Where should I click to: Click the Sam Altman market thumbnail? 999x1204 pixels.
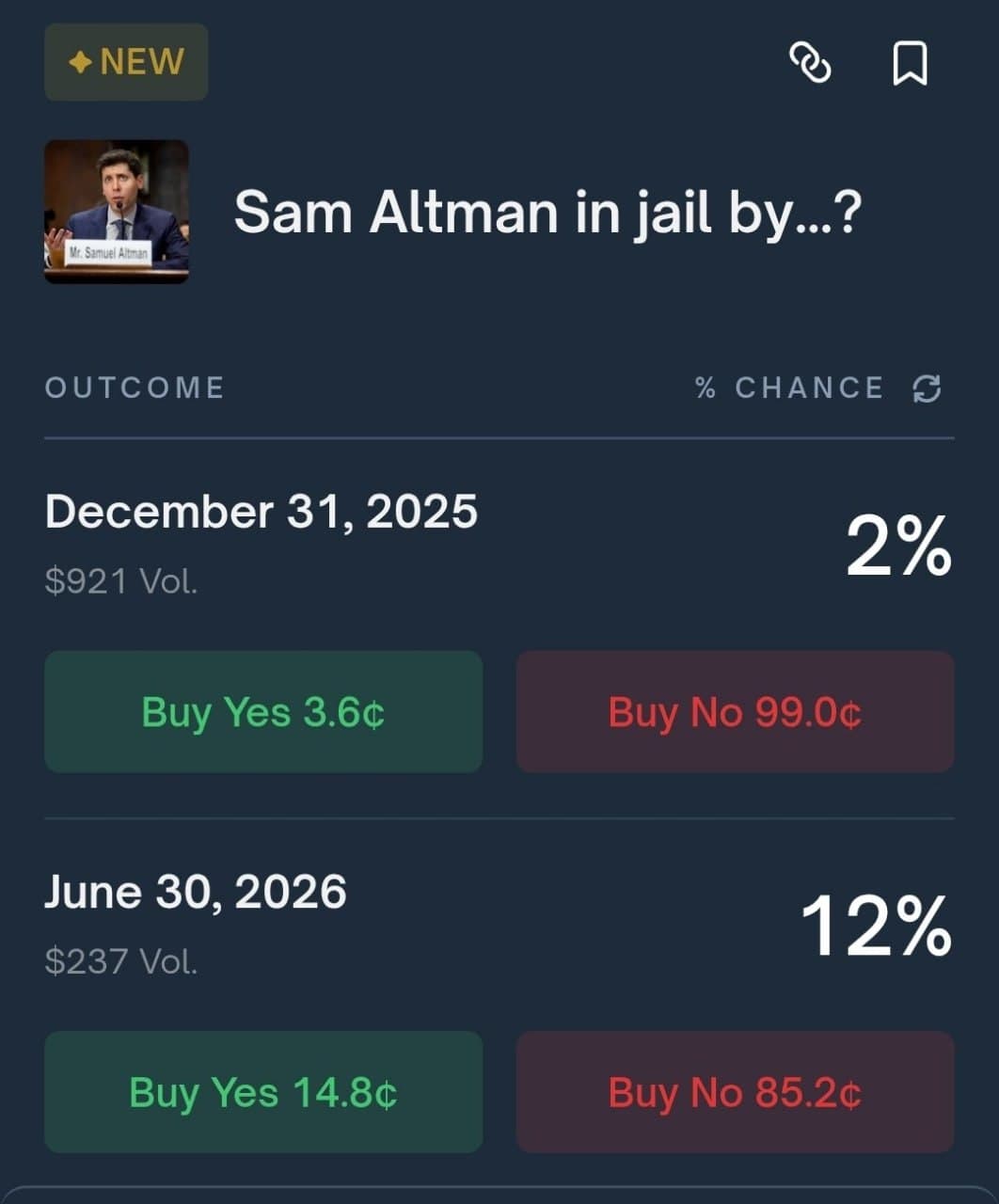click(117, 212)
